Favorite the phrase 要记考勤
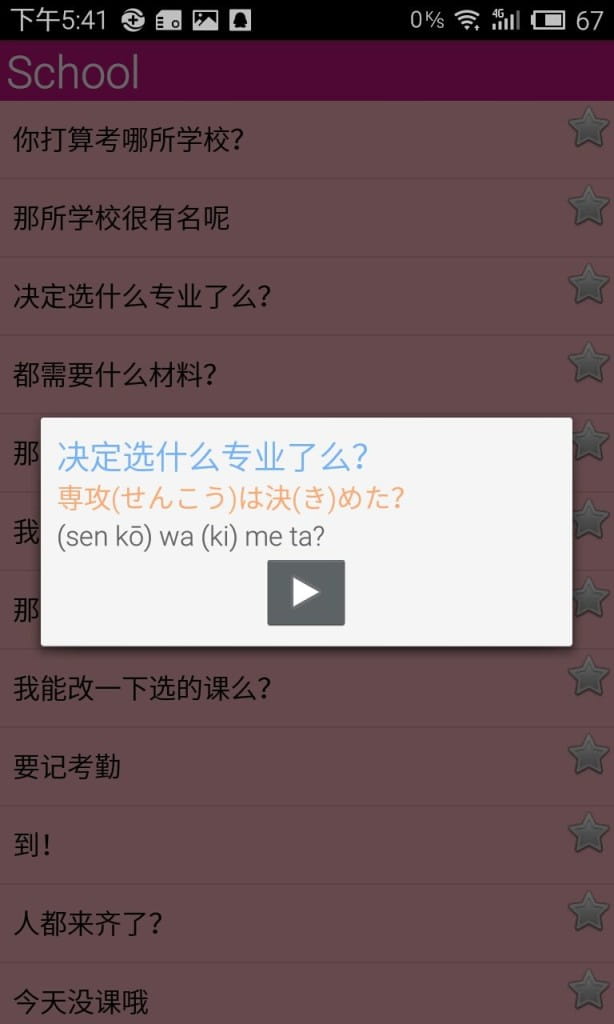 click(589, 754)
